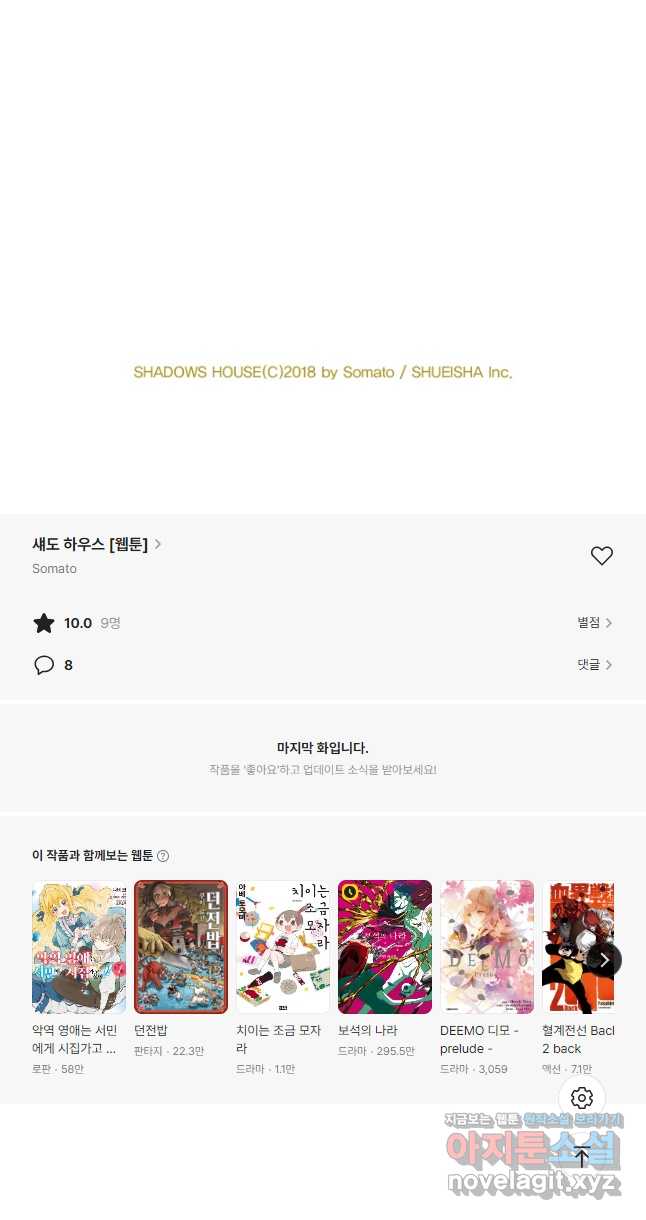This screenshot has height=1220, width=646.
Task: Show next recommended webtoons with the arrow
Action: (603, 960)
